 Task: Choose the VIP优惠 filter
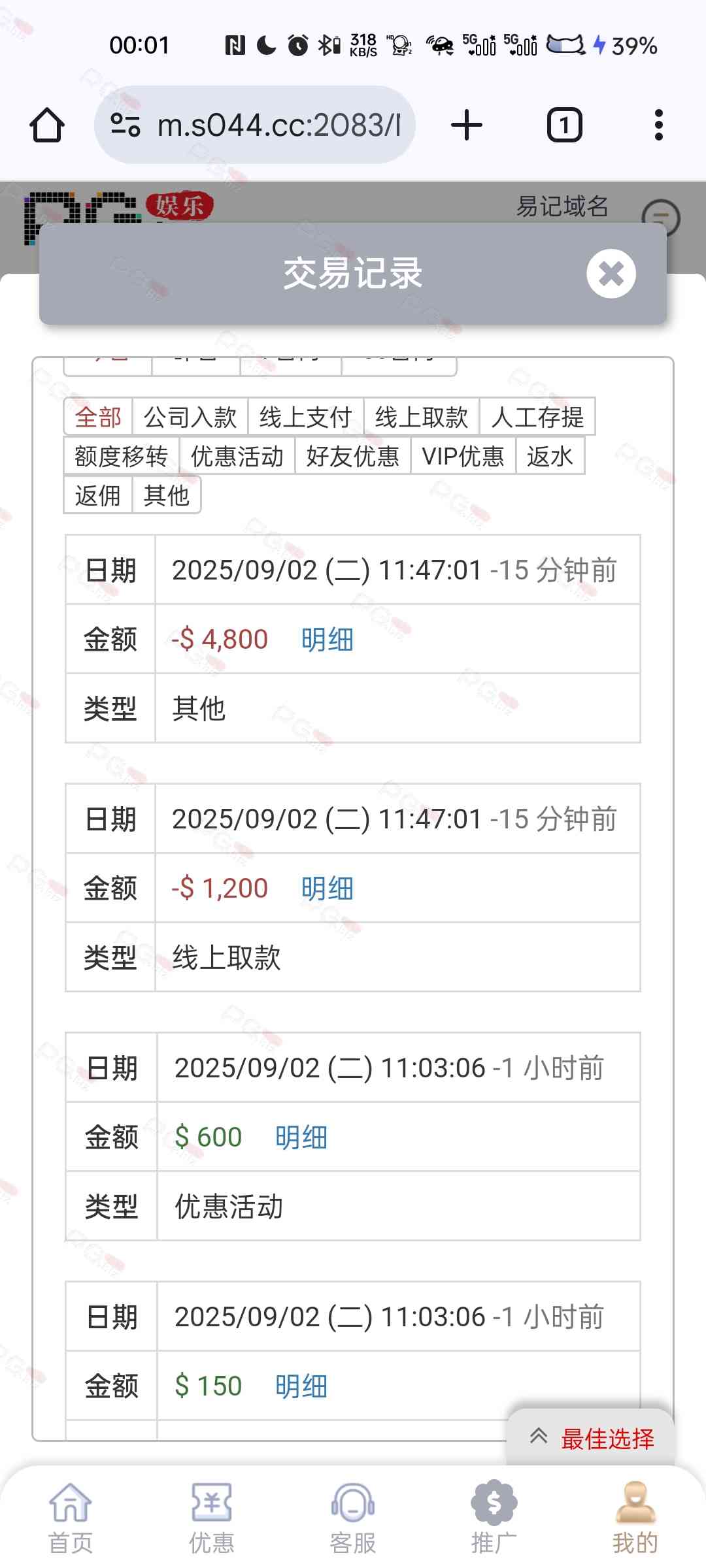463,456
